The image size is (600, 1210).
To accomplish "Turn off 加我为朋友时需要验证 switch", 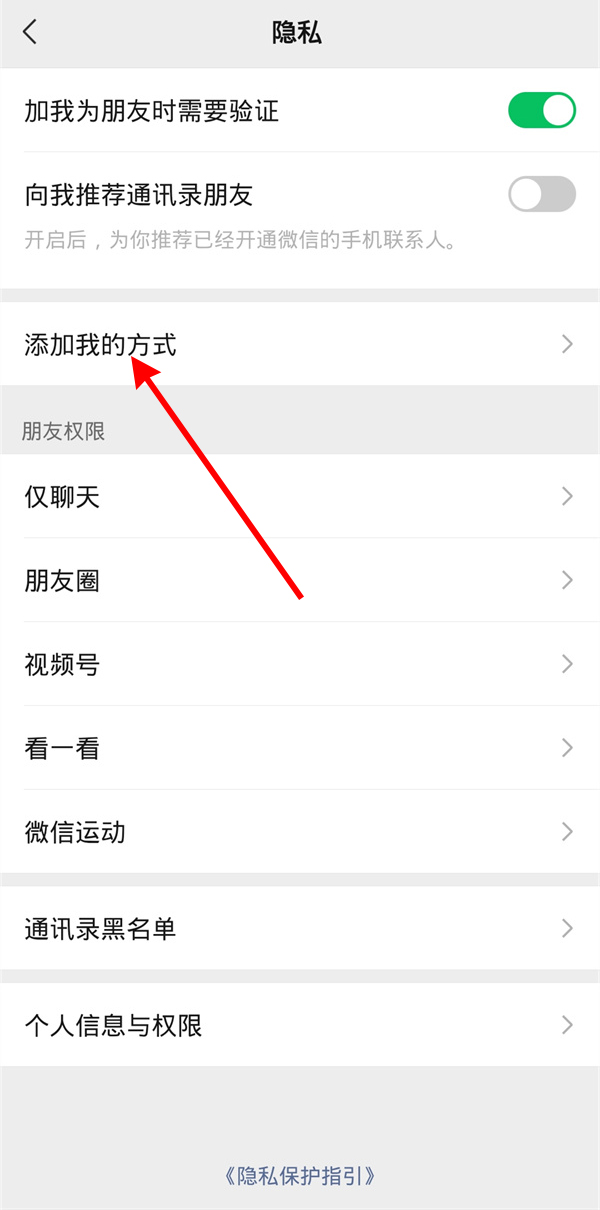I will click(541, 110).
